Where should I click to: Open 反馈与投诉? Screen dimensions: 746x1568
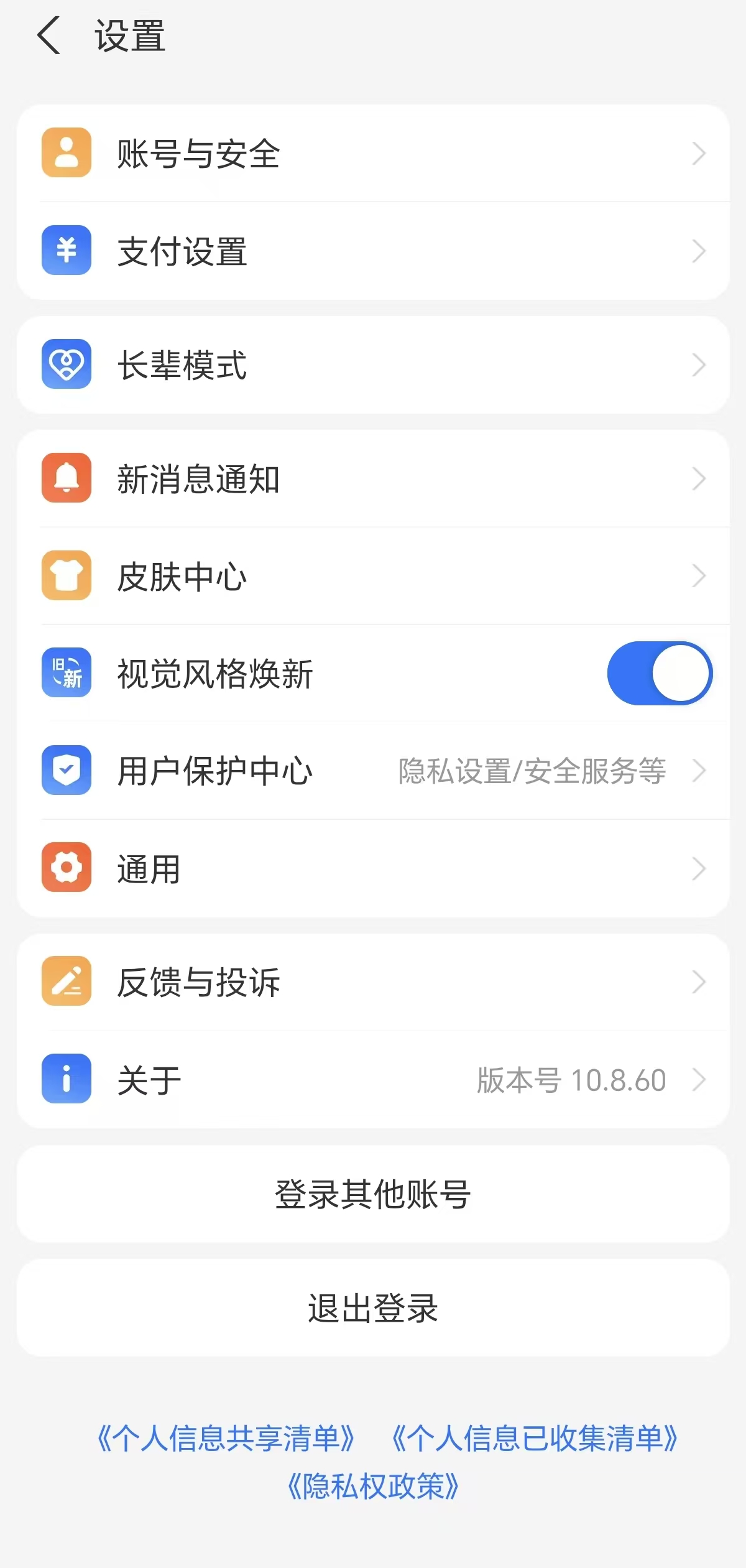(x=373, y=982)
